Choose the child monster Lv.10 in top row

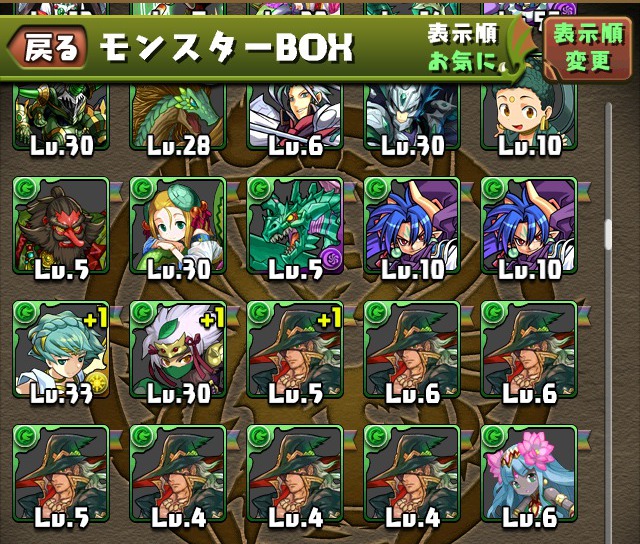coord(528,120)
